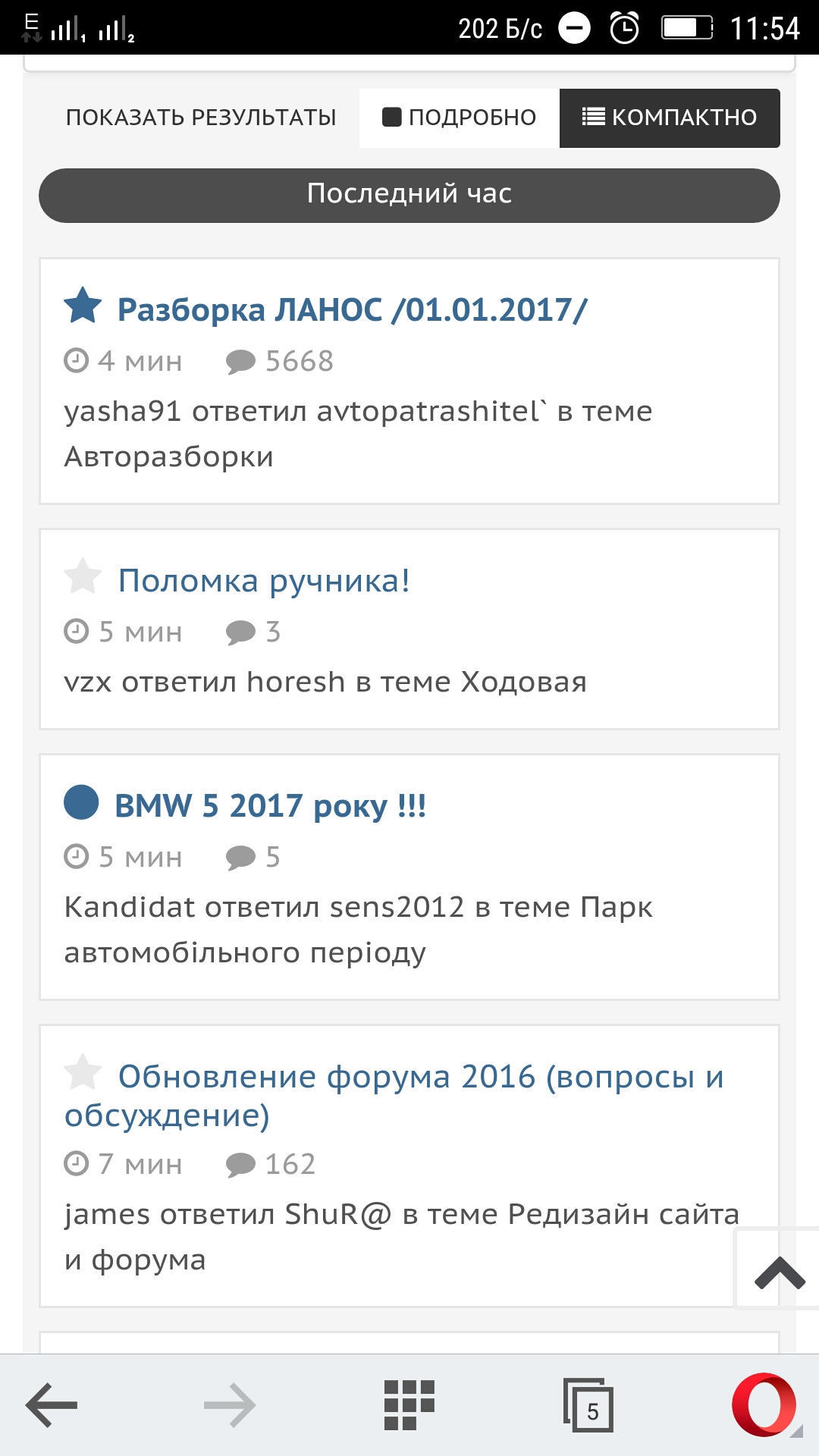Open the Opera menu
Viewport: 819px width, 1456px height.
tap(764, 1404)
